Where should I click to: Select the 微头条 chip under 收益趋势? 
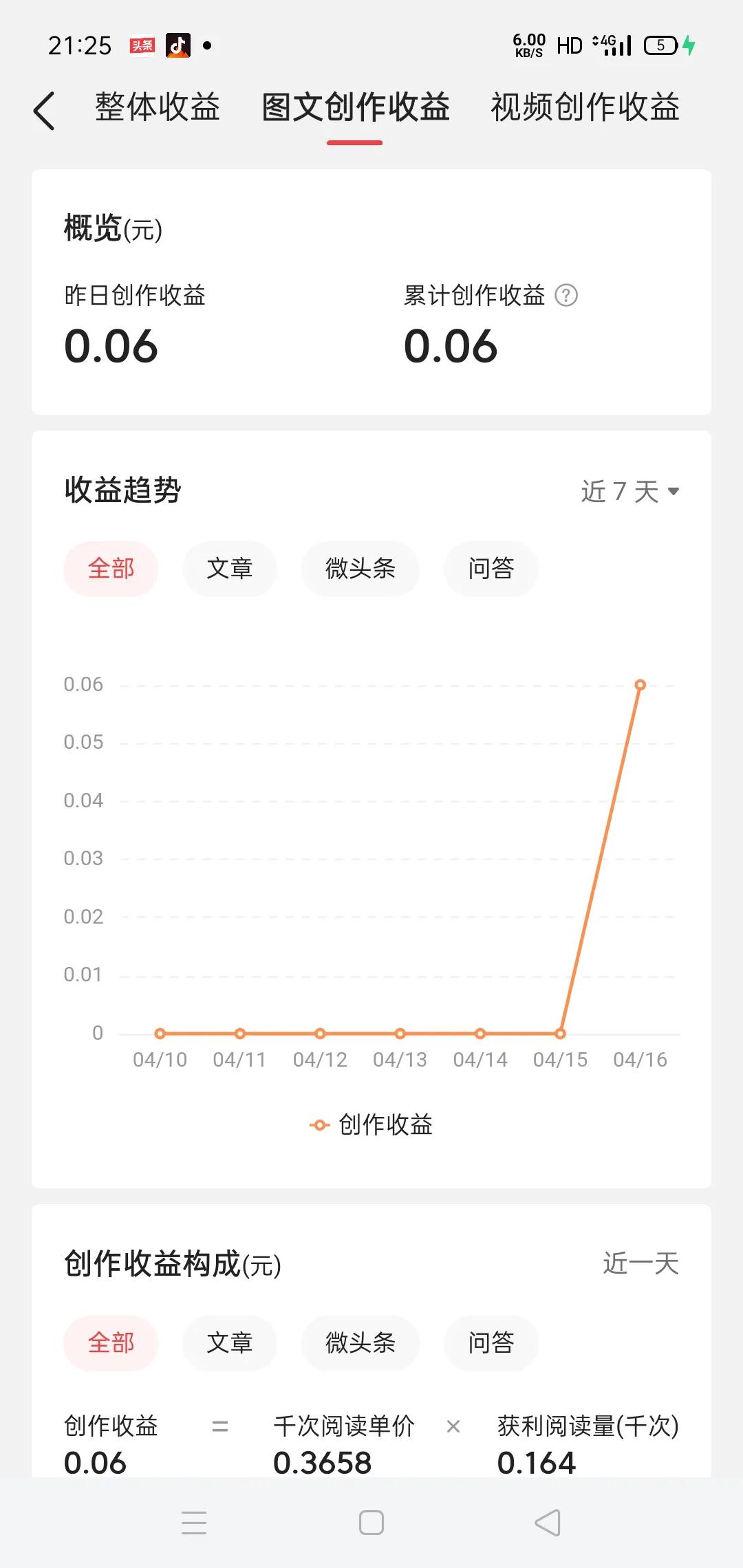click(360, 569)
